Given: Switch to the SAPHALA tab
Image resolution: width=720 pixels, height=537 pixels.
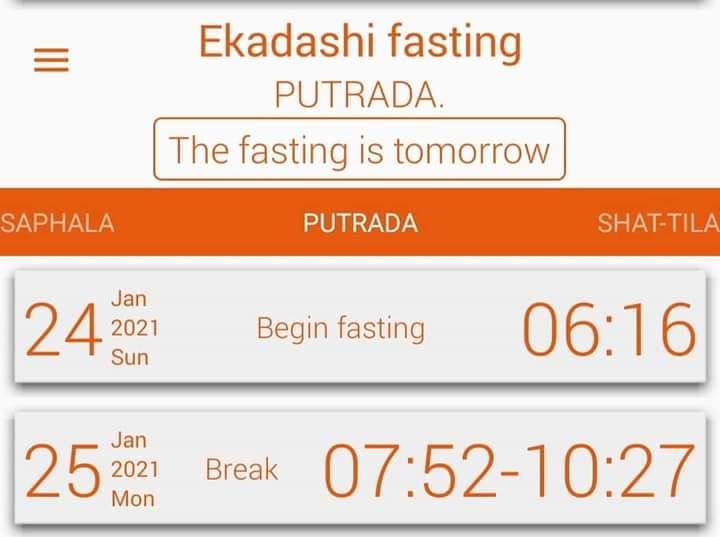Looking at the screenshot, I should 57,223.
